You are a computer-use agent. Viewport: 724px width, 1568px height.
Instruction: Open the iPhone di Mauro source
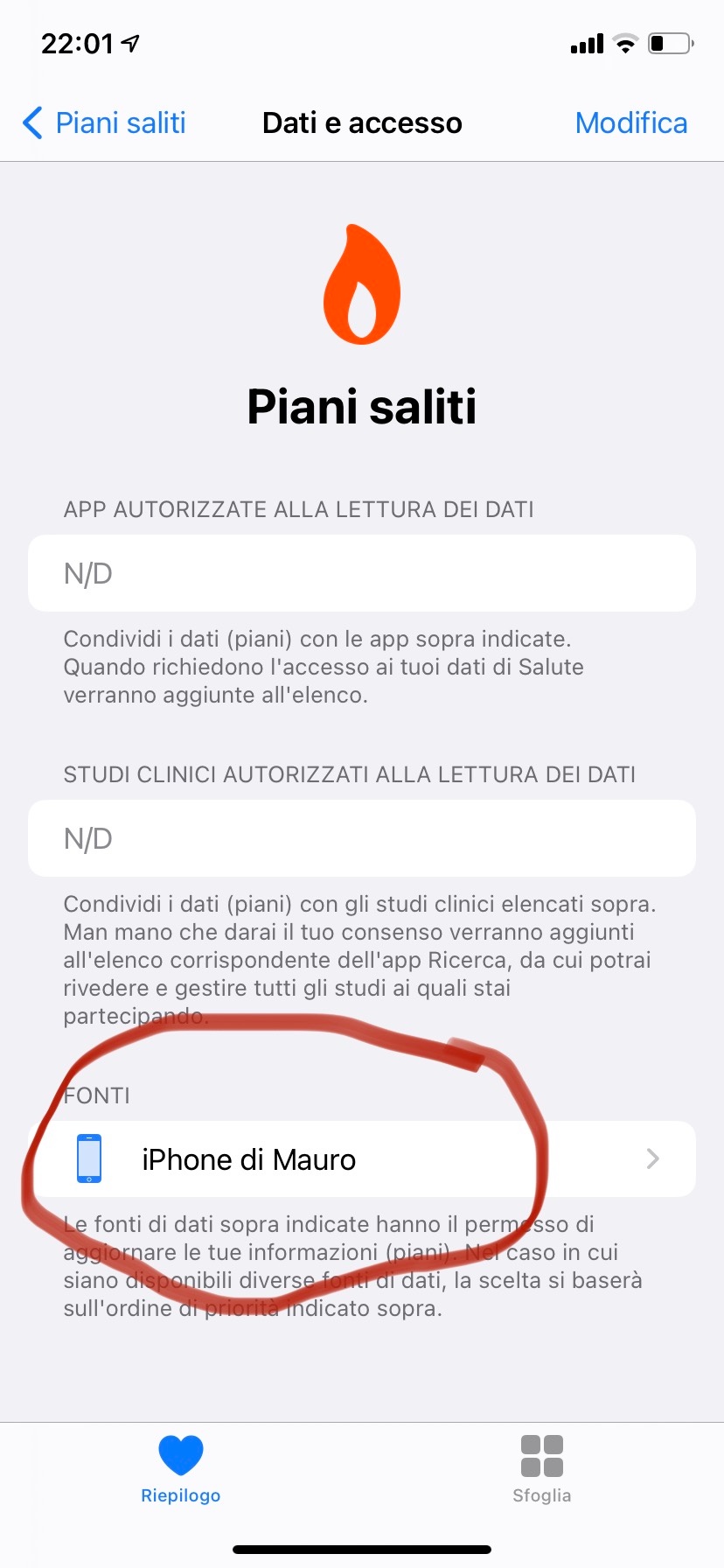(x=362, y=1159)
